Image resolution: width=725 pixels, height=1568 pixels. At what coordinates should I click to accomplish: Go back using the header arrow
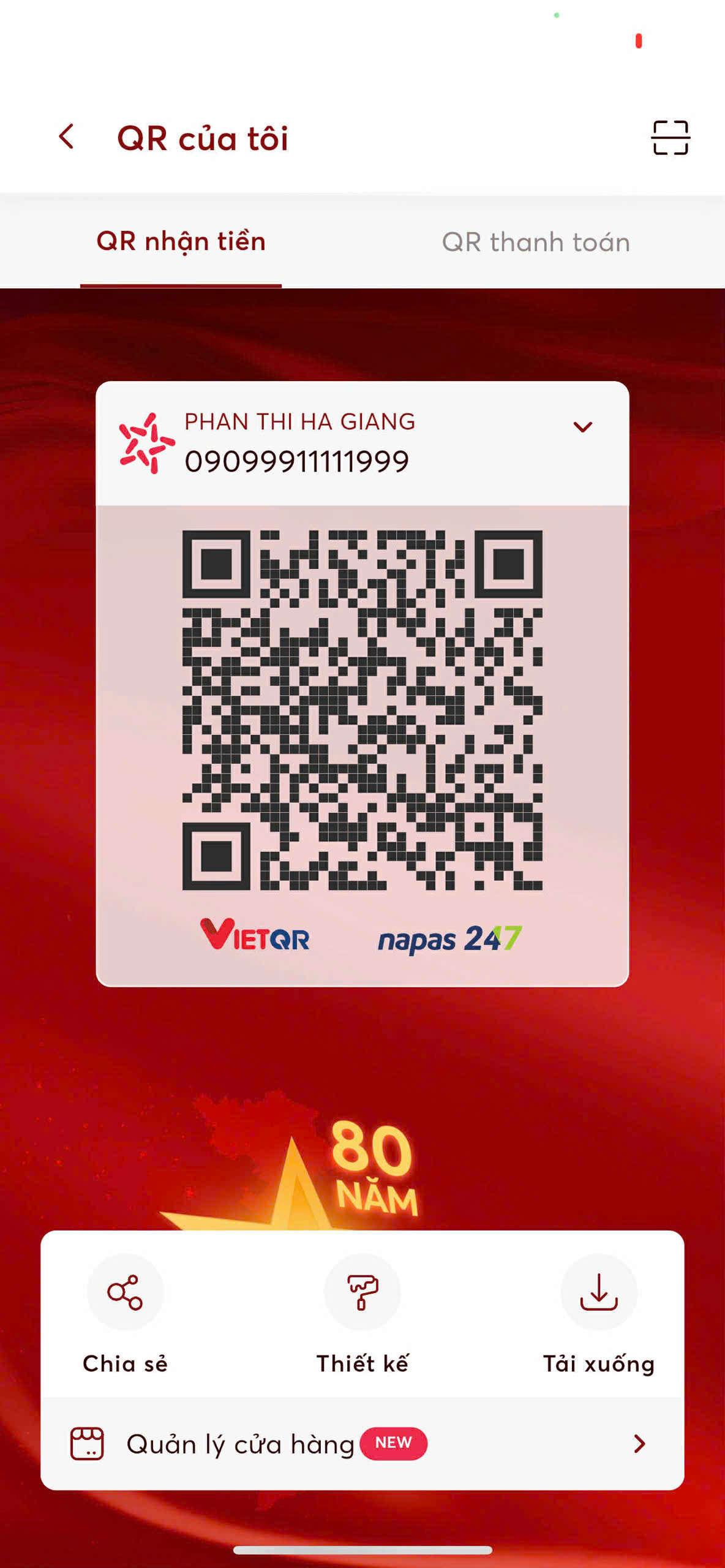(66, 137)
